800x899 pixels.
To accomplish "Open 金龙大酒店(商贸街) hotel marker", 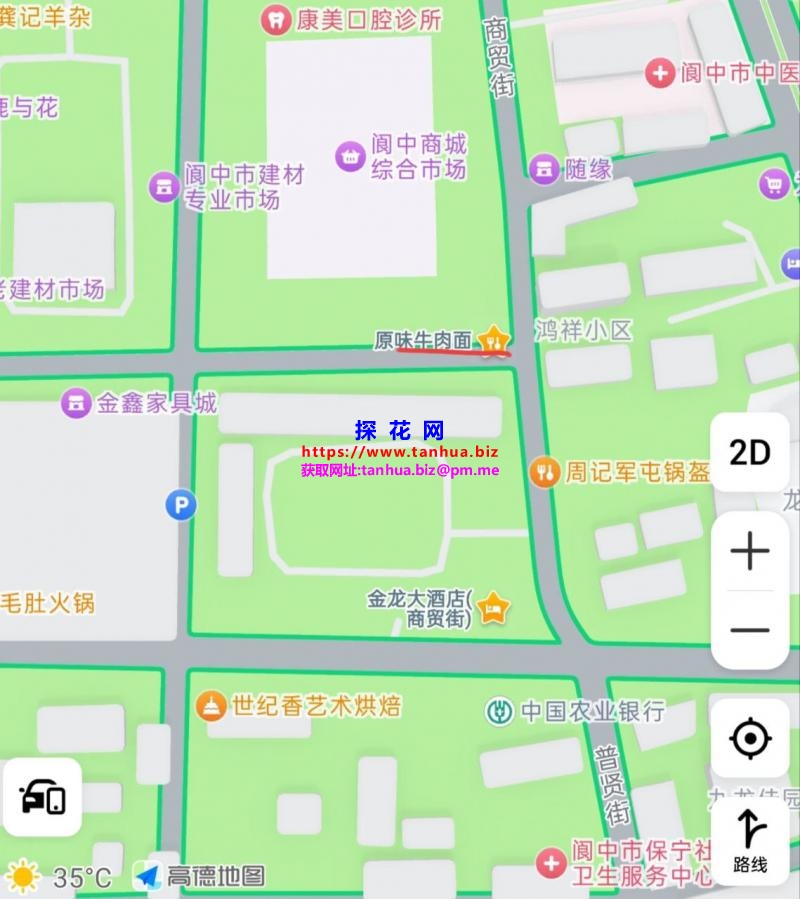I will click(x=492, y=607).
